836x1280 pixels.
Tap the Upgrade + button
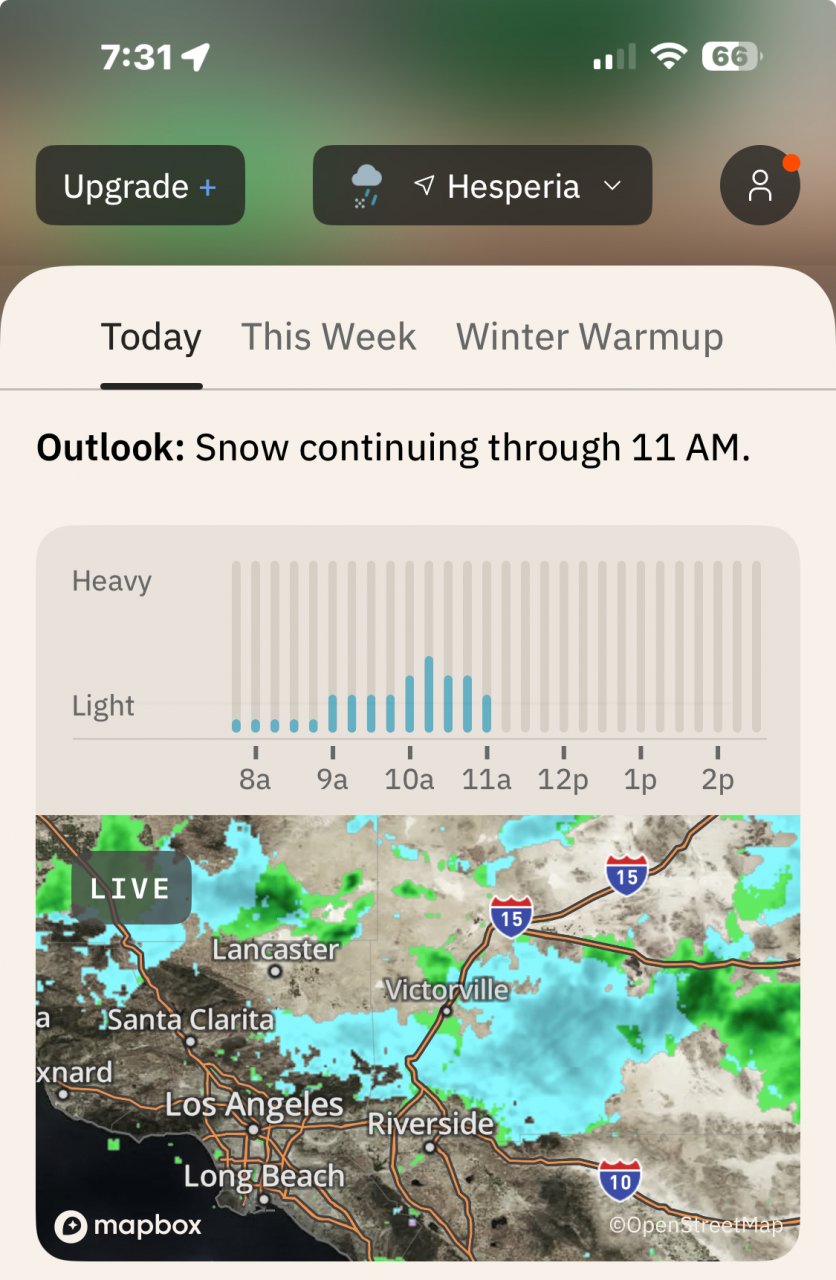pos(140,186)
